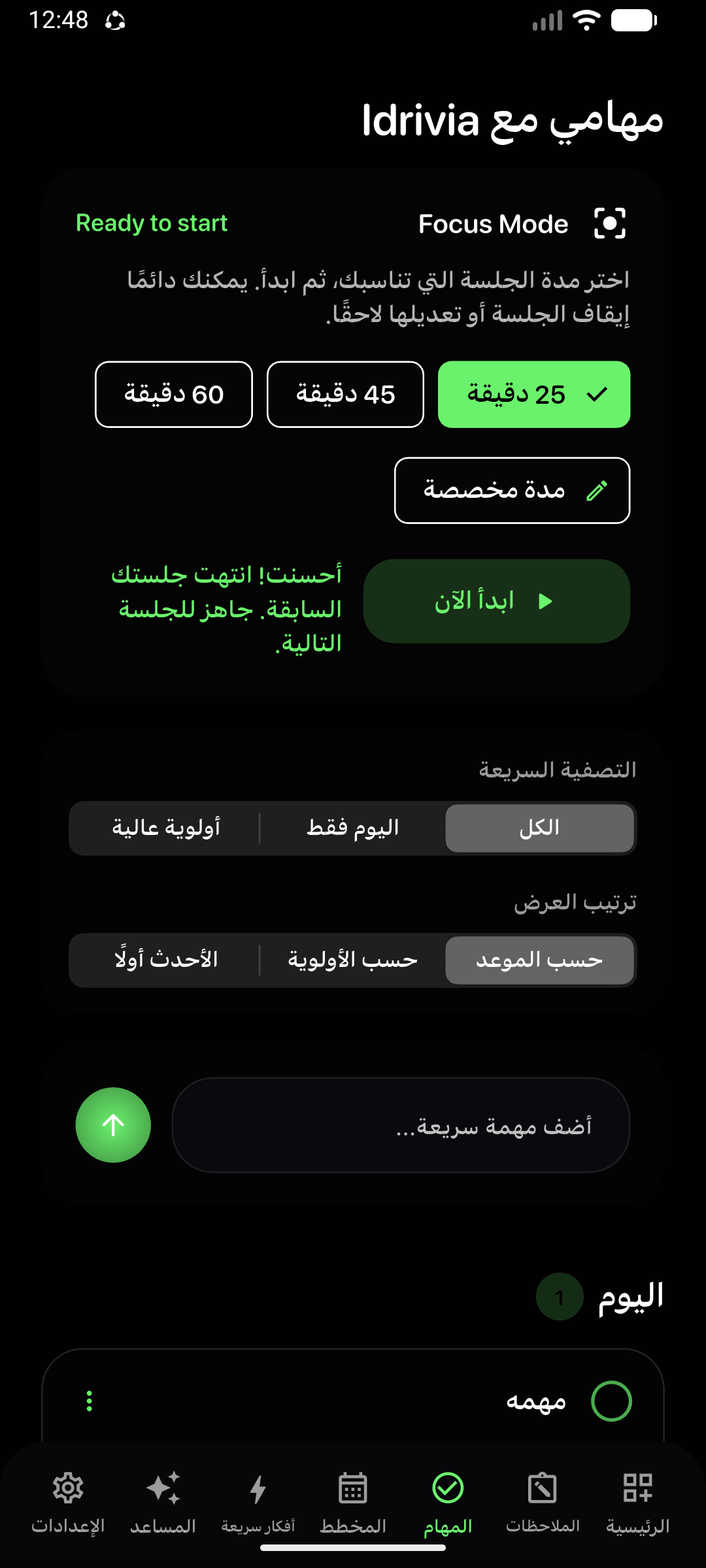
Task: Sort tasks by الأحدث أولًا
Action: click(x=166, y=960)
